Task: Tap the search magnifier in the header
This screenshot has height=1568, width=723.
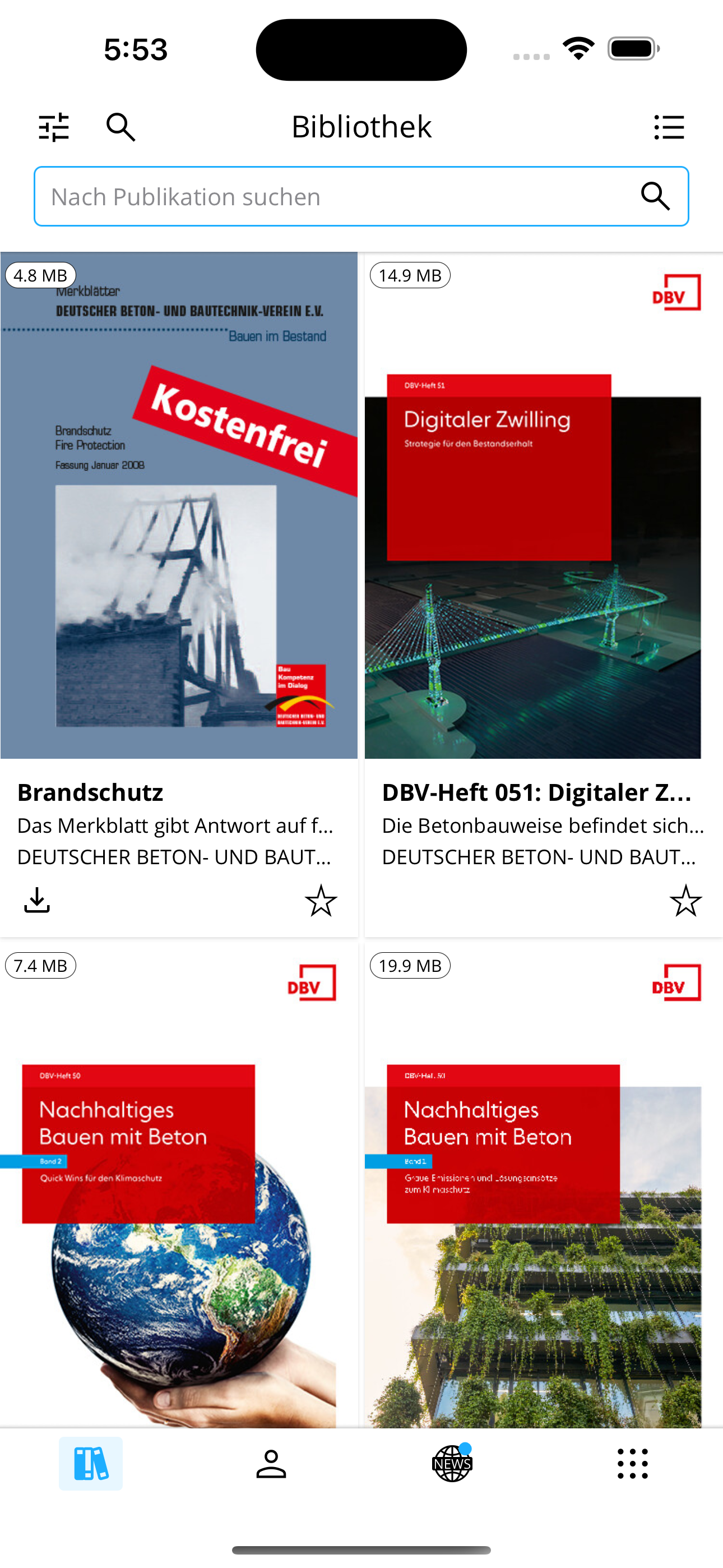Action: 120,127
